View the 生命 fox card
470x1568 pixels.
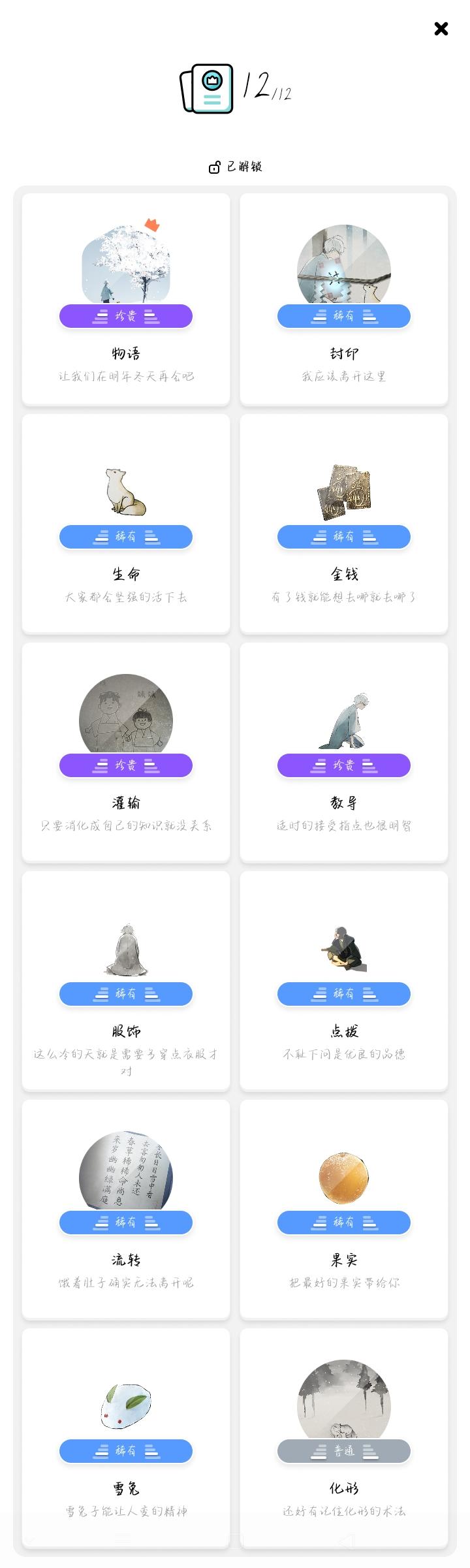(x=126, y=524)
